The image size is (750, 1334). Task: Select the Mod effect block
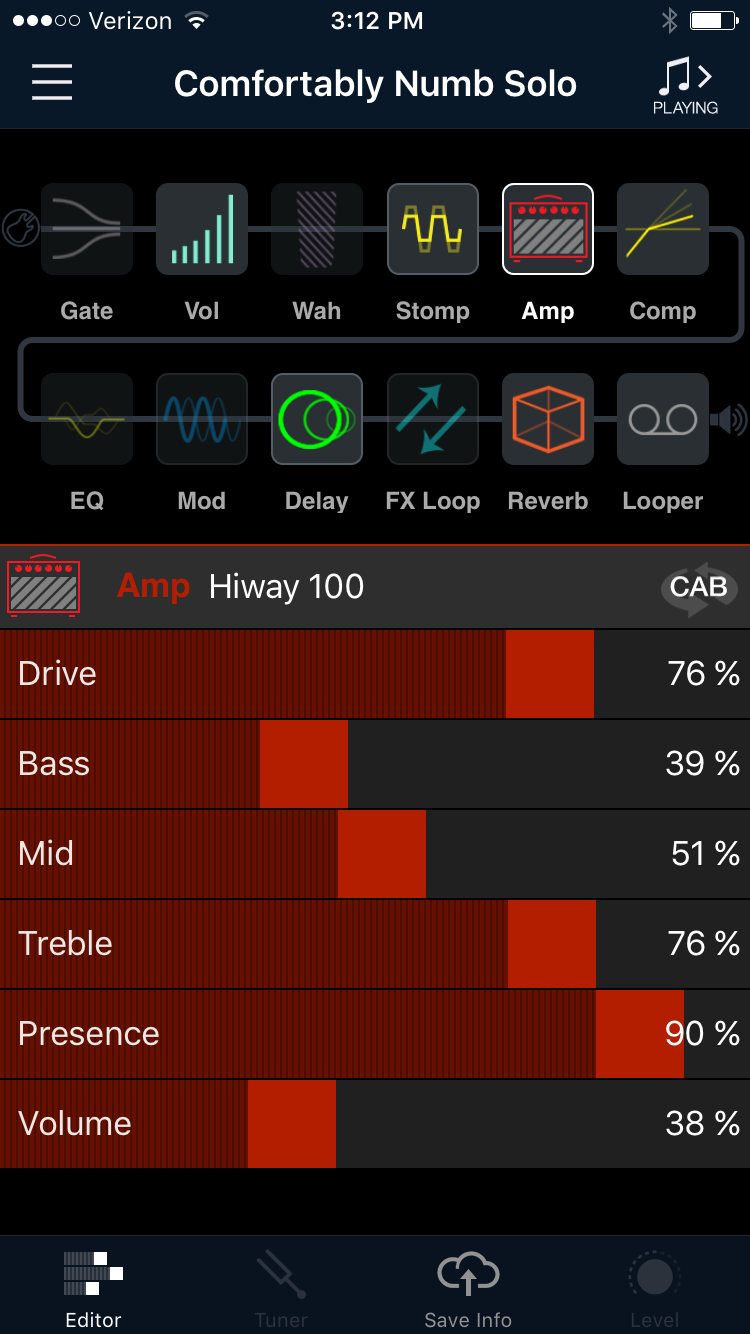point(202,419)
